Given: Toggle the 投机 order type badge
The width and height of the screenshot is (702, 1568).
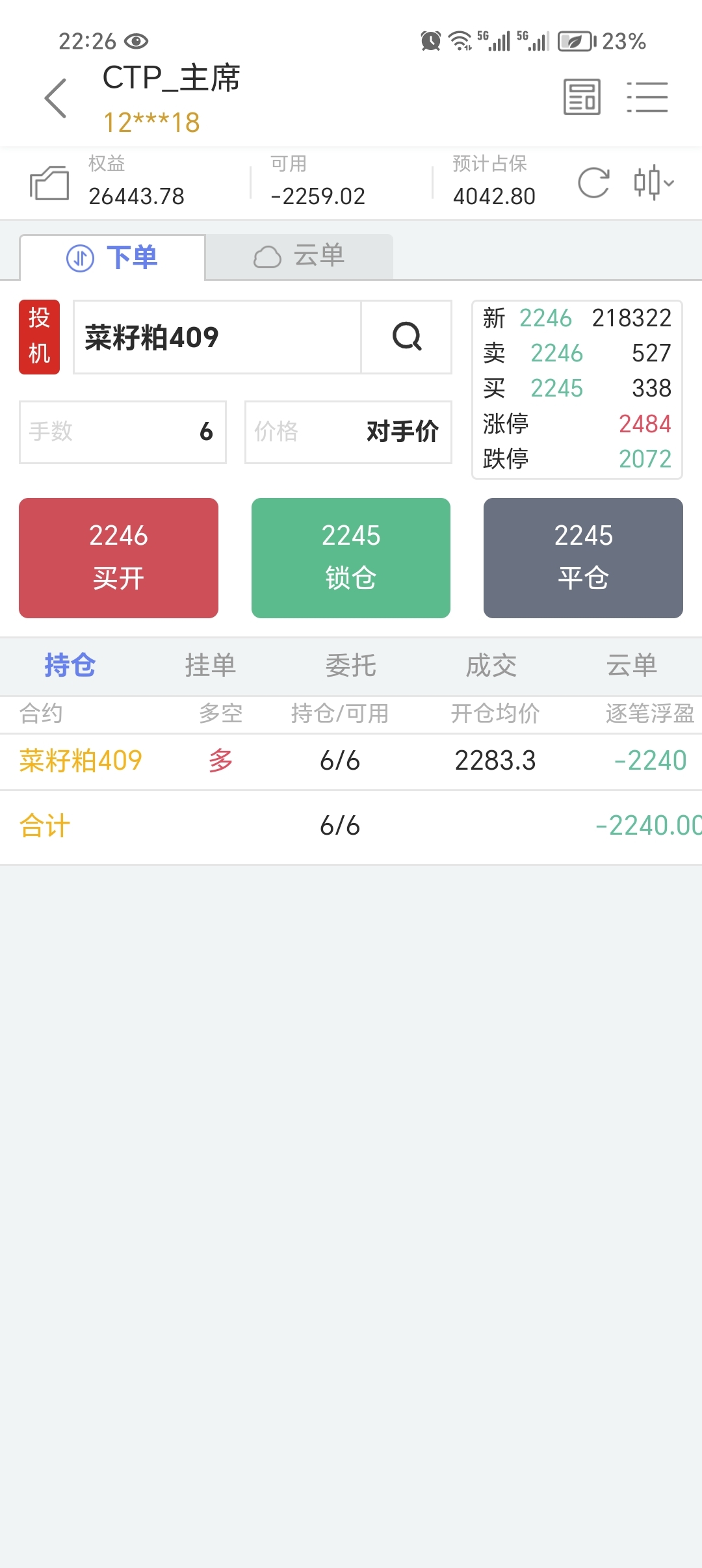Looking at the screenshot, I should (39, 337).
